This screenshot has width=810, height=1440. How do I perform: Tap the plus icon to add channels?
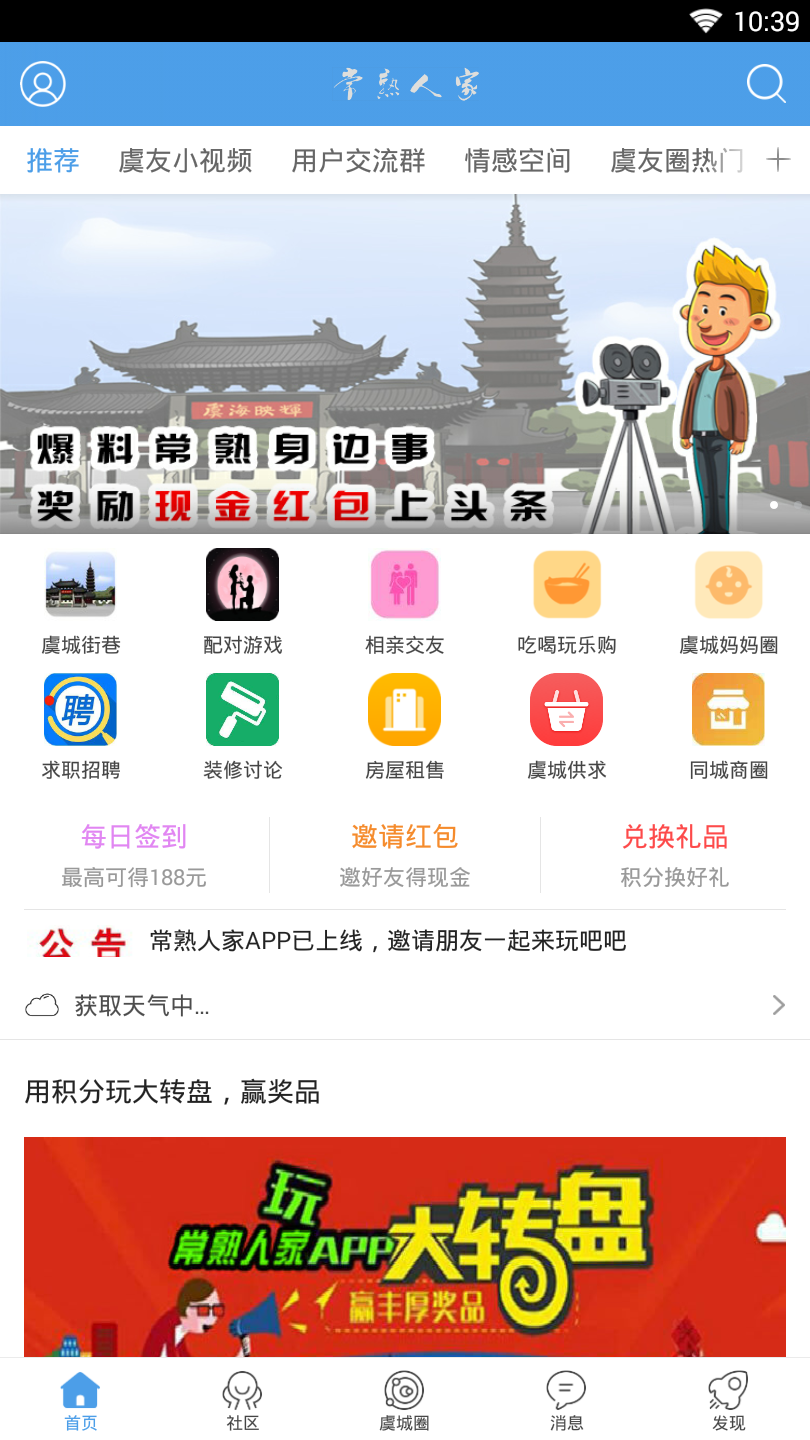(778, 160)
